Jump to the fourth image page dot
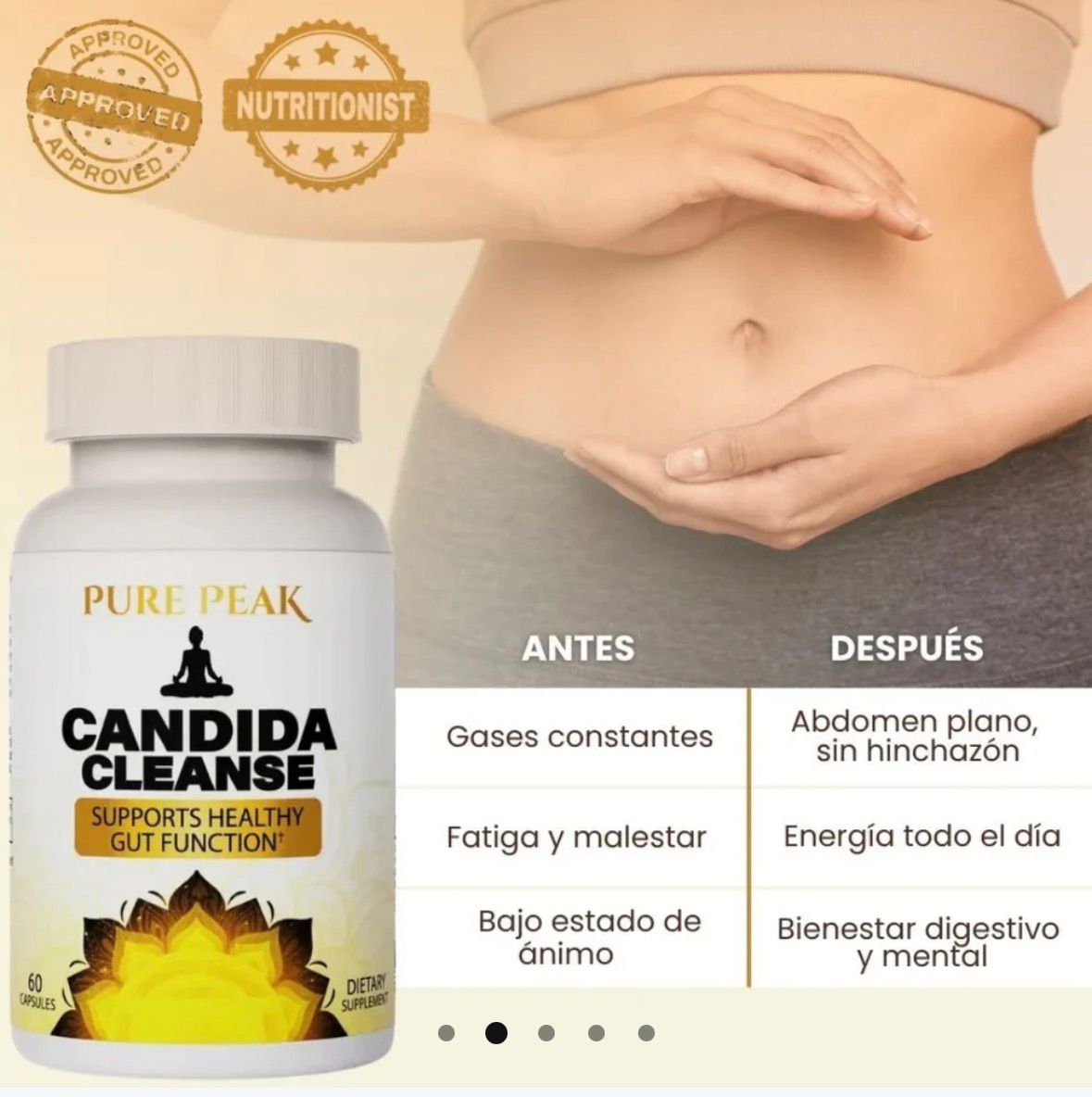 coord(596,1033)
